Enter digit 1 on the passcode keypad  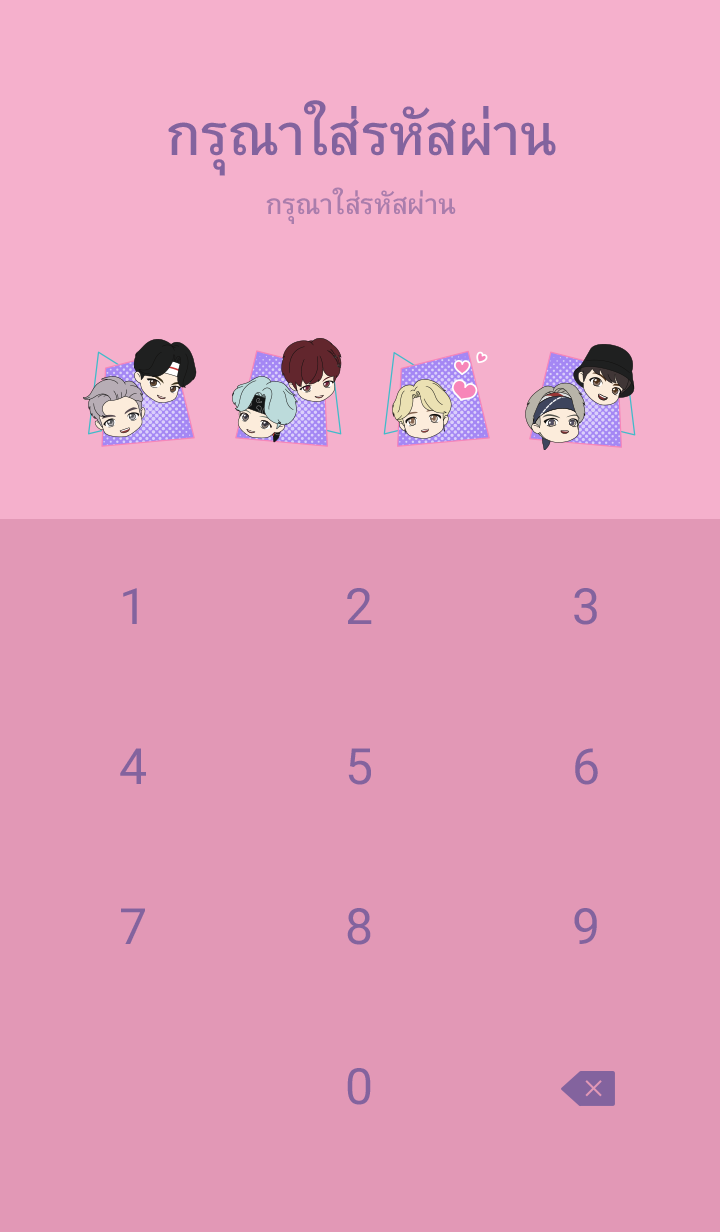pyautogui.click(x=133, y=607)
